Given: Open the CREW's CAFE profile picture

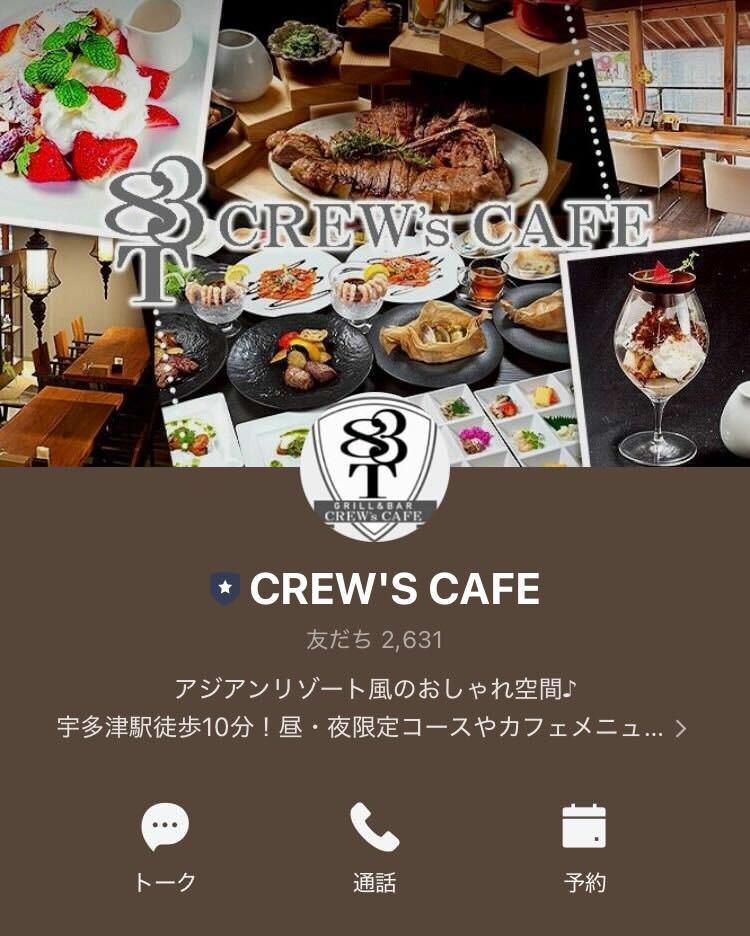Looking at the screenshot, I should (x=375, y=467).
